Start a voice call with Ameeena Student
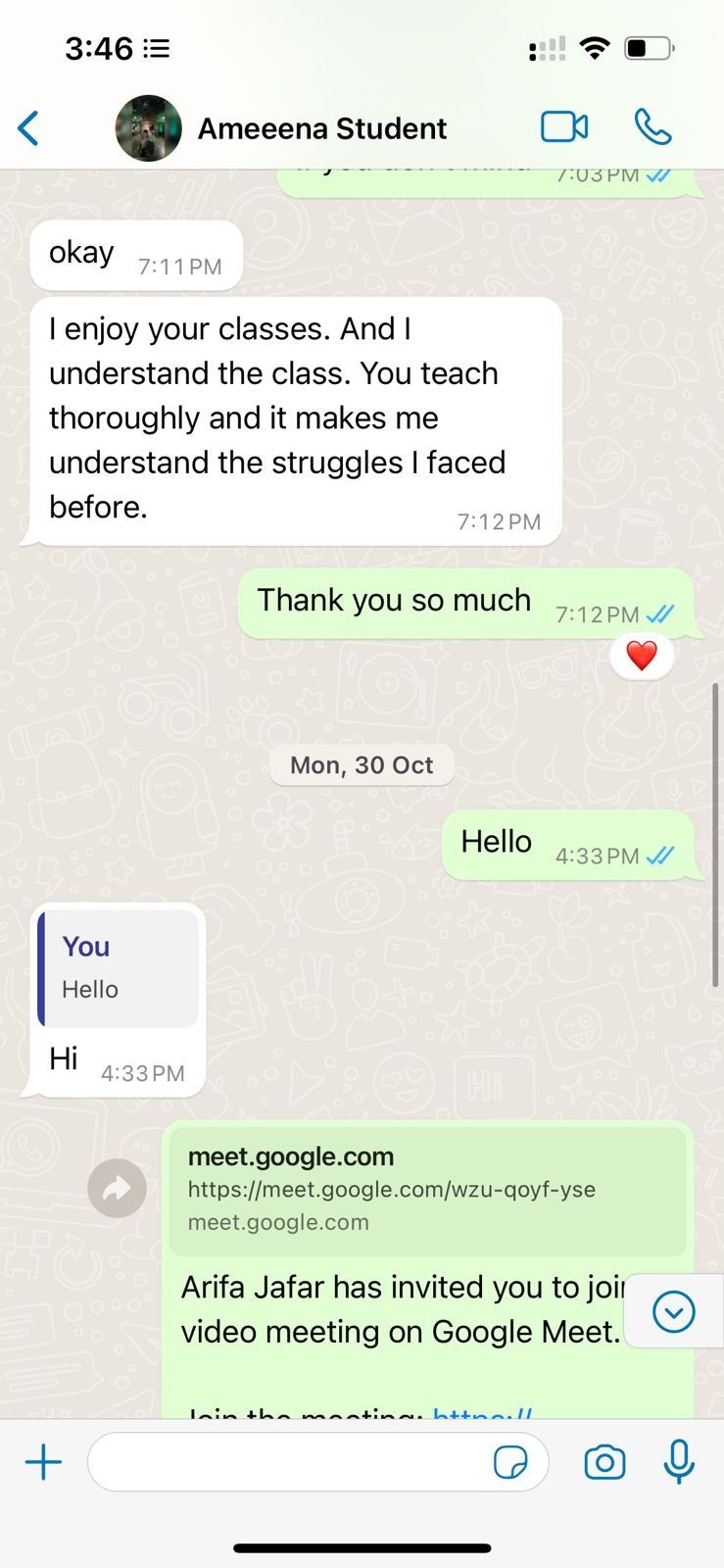 pyautogui.click(x=652, y=127)
